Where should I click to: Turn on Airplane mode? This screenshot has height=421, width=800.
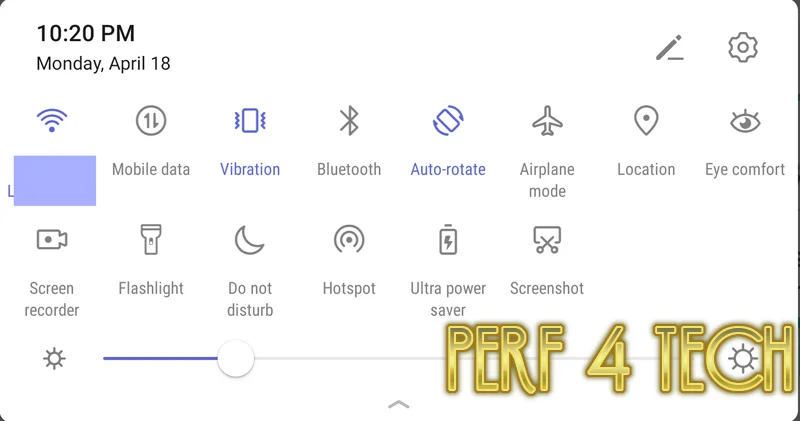547,121
